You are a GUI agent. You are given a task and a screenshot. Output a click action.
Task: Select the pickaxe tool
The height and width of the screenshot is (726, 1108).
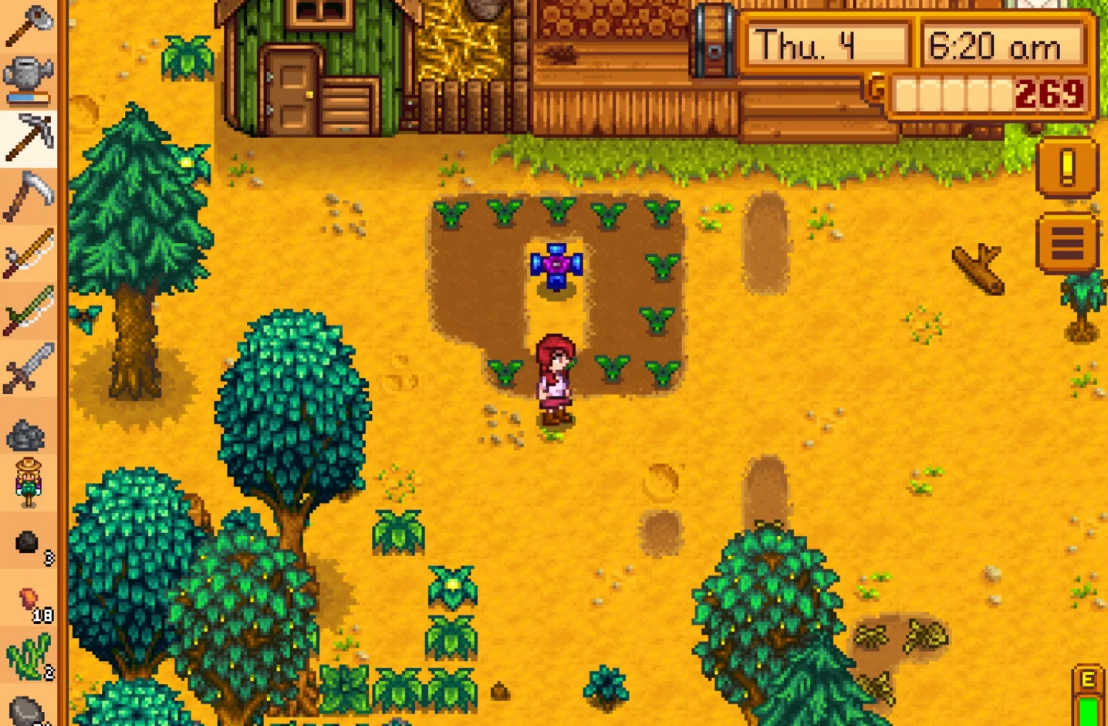(28, 136)
